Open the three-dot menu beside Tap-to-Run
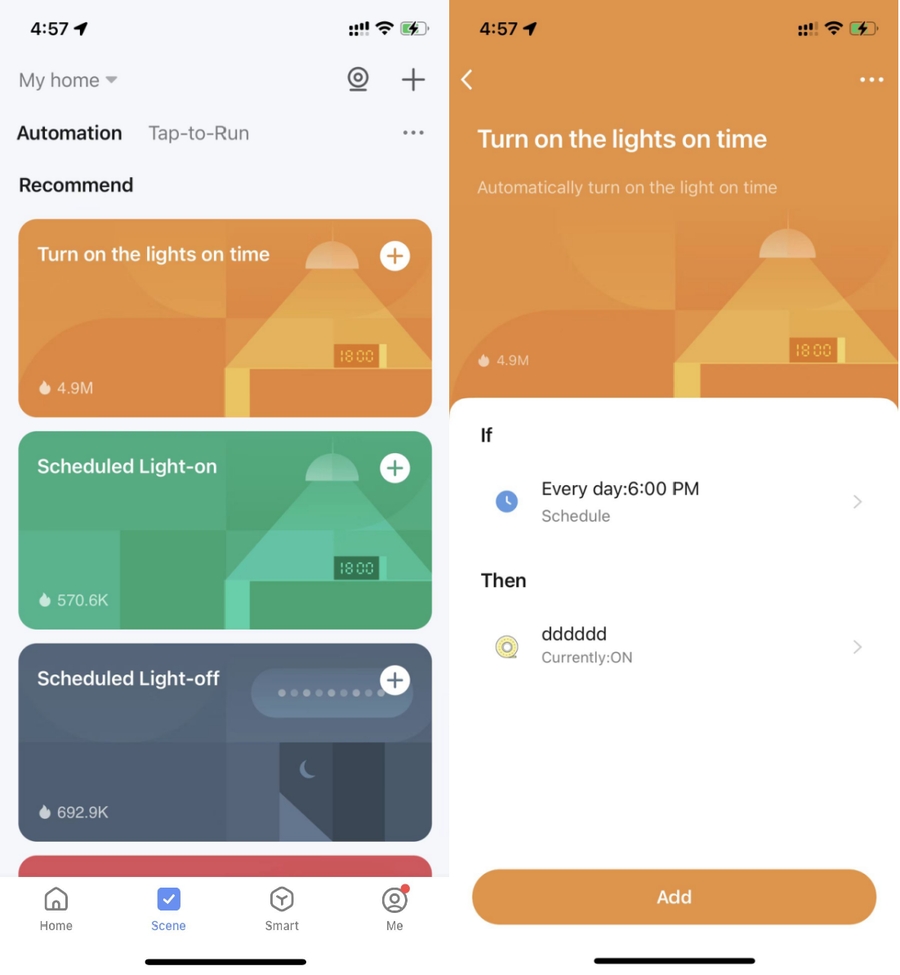This screenshot has width=900, height=975. click(413, 133)
